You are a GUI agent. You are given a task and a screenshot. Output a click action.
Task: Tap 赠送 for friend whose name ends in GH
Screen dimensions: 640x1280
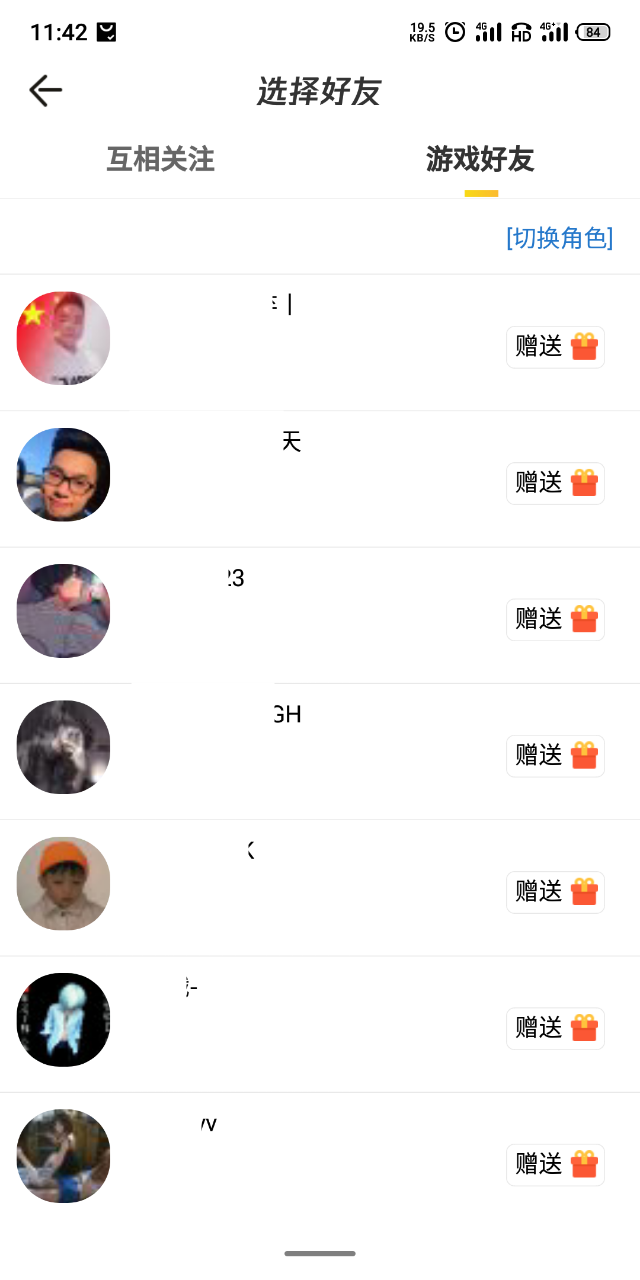[556, 755]
